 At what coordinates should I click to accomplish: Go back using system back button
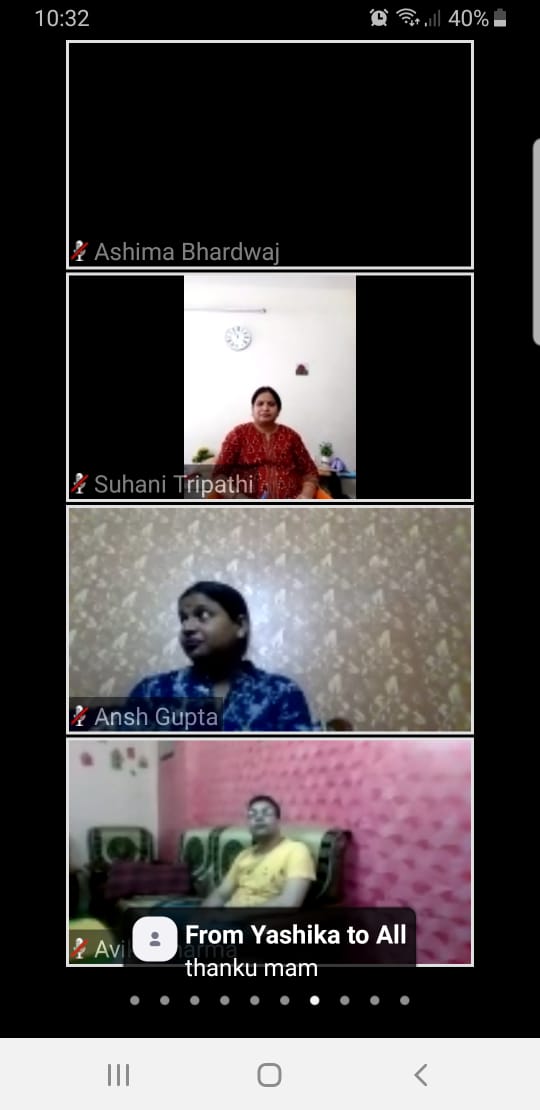pos(421,1075)
